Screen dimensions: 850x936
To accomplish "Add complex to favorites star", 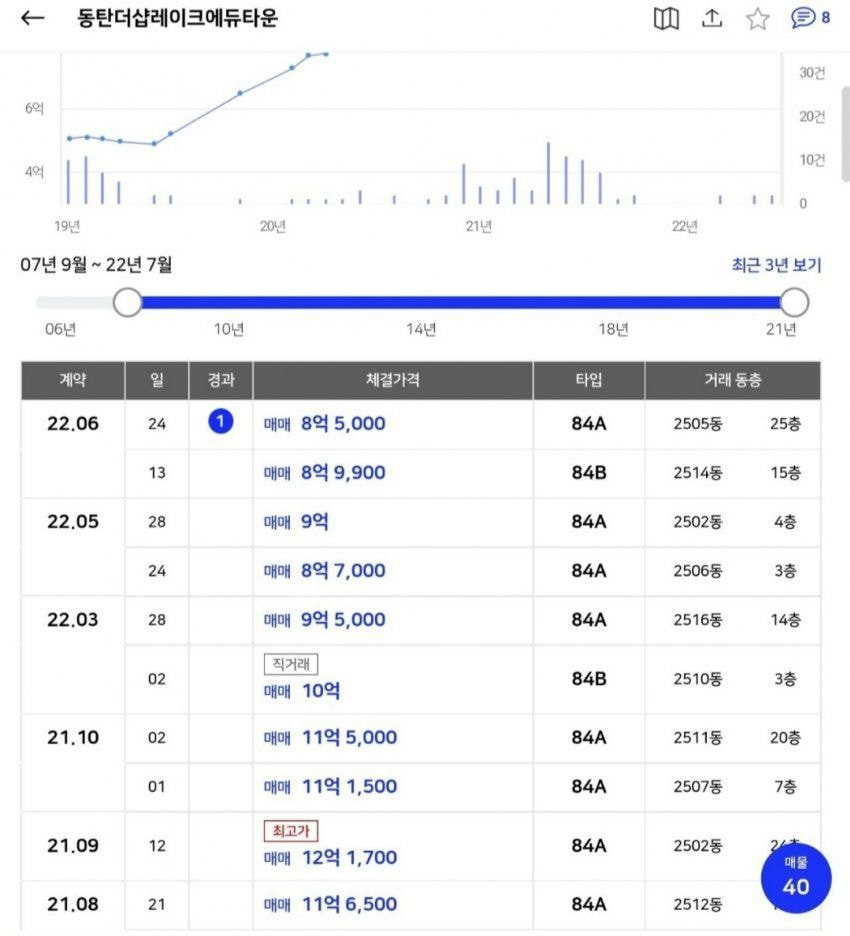I will pos(758,19).
